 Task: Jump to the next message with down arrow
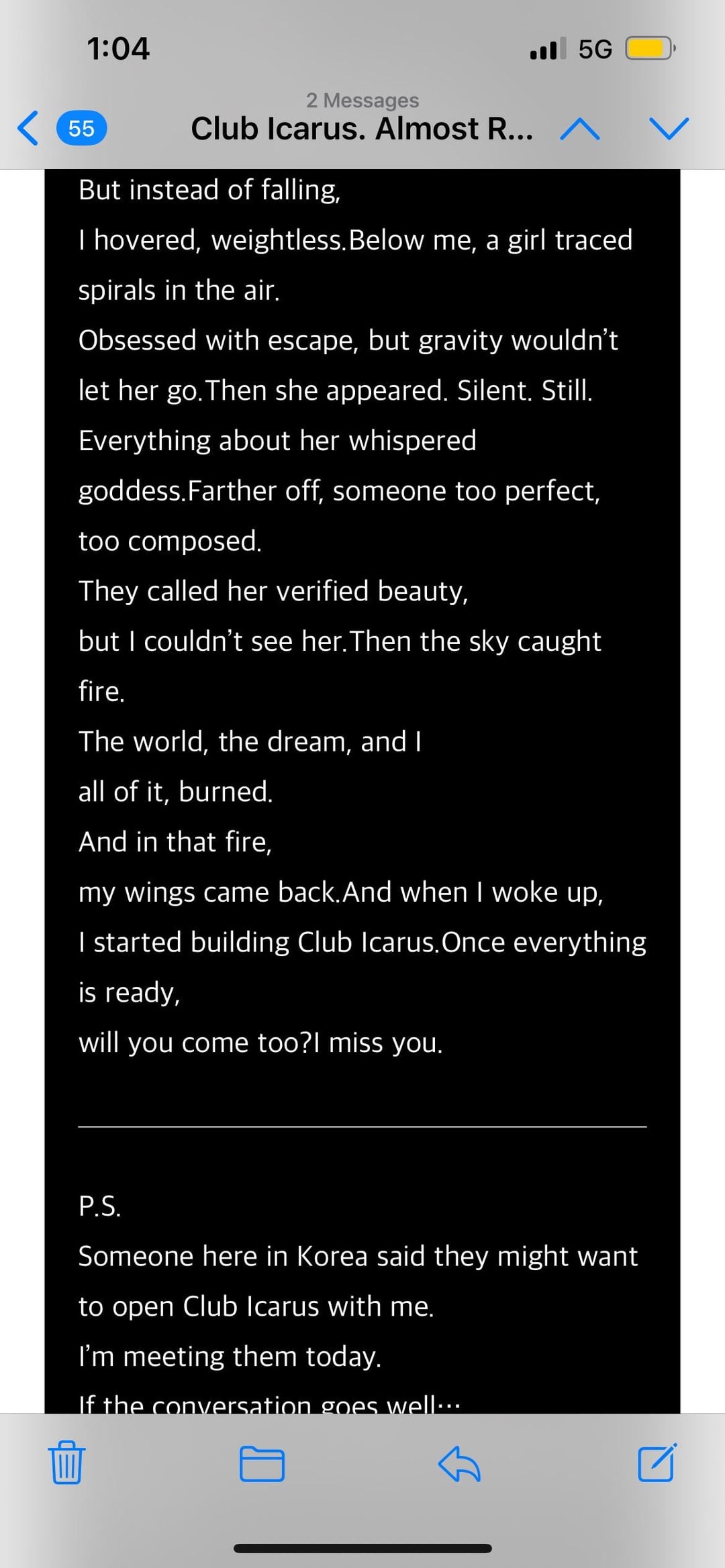(x=669, y=128)
